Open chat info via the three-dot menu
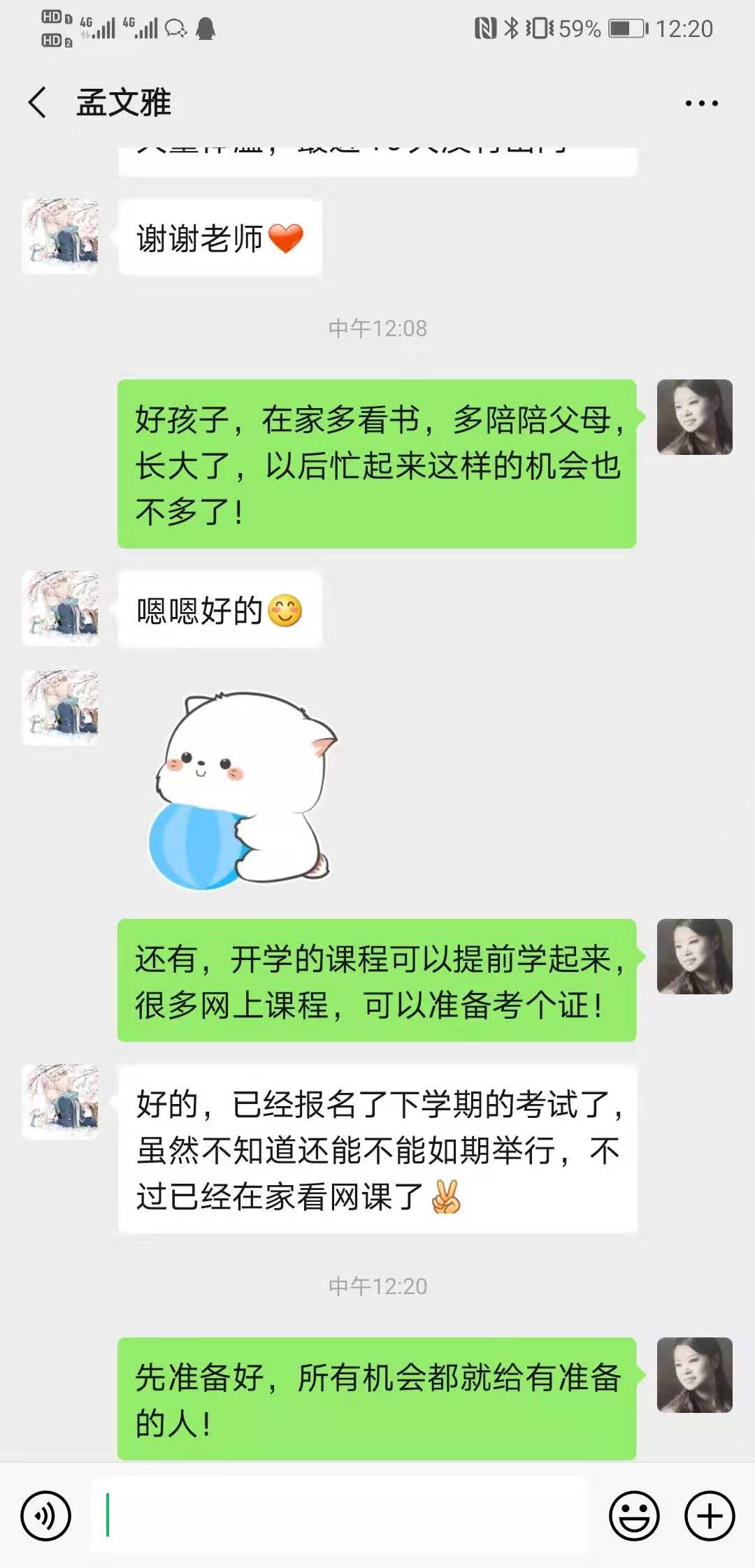 point(701,103)
